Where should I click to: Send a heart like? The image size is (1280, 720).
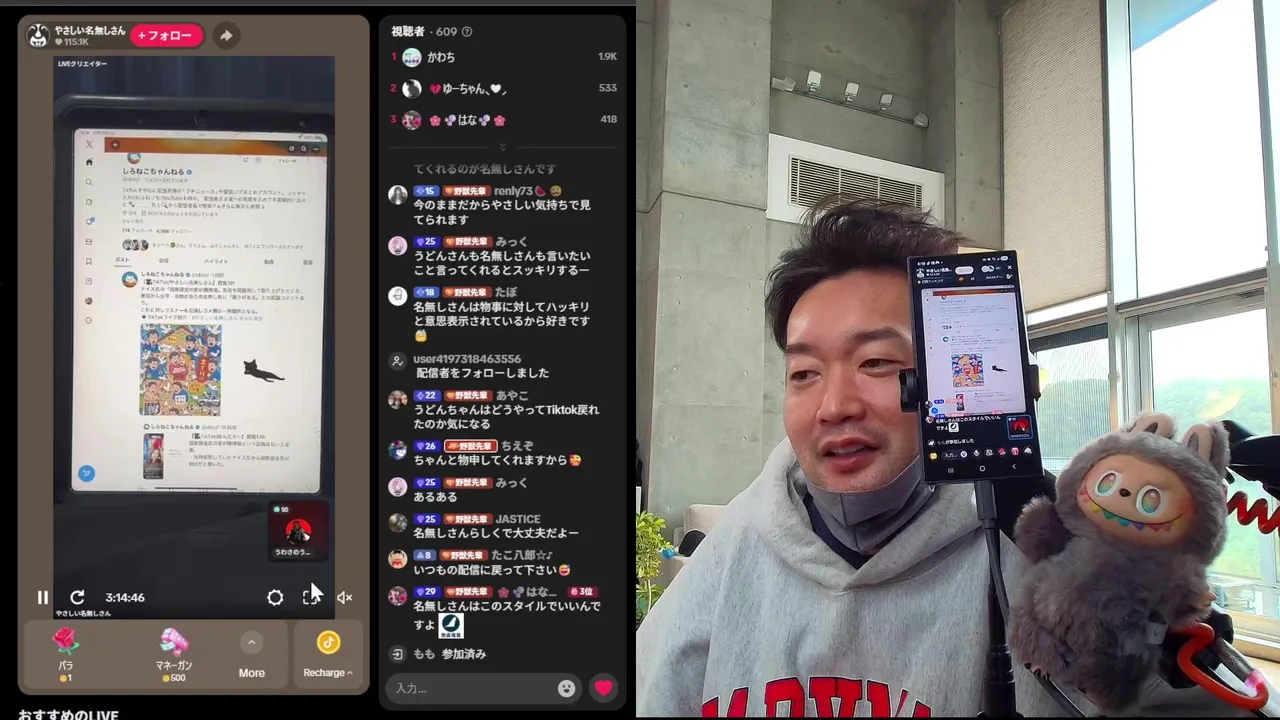pos(603,688)
